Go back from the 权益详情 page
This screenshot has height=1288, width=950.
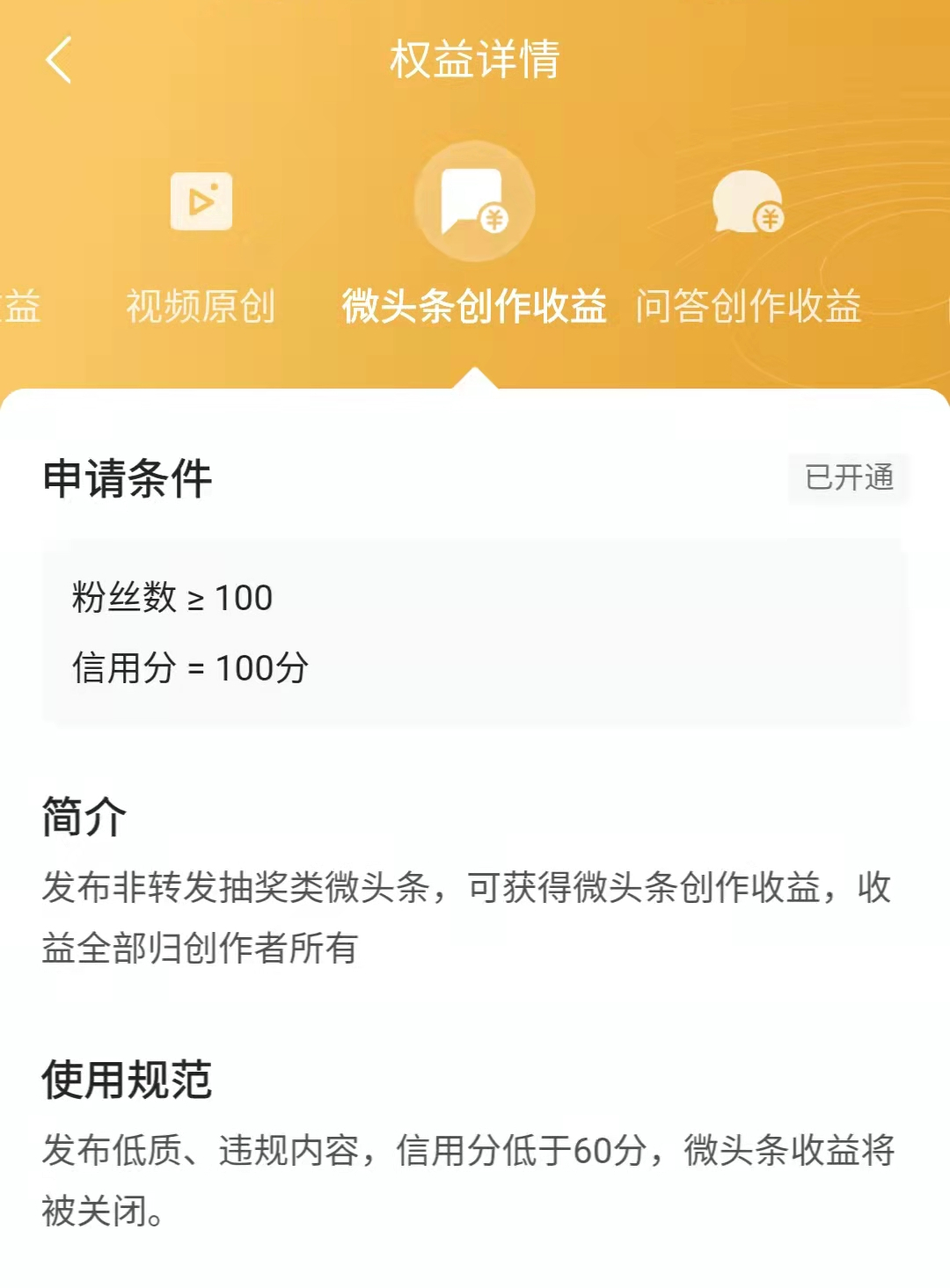coord(58,61)
